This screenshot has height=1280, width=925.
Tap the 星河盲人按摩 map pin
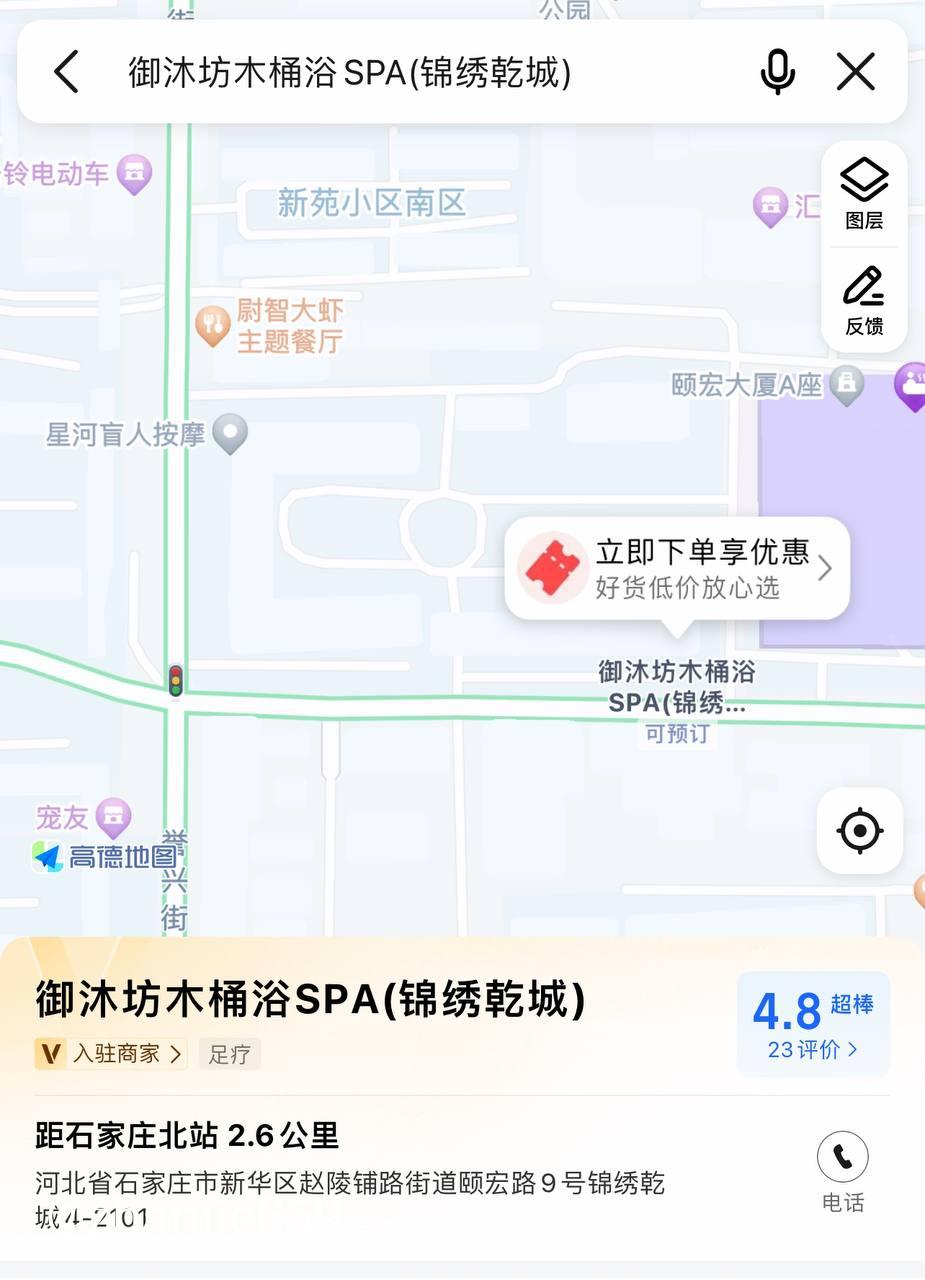click(230, 434)
